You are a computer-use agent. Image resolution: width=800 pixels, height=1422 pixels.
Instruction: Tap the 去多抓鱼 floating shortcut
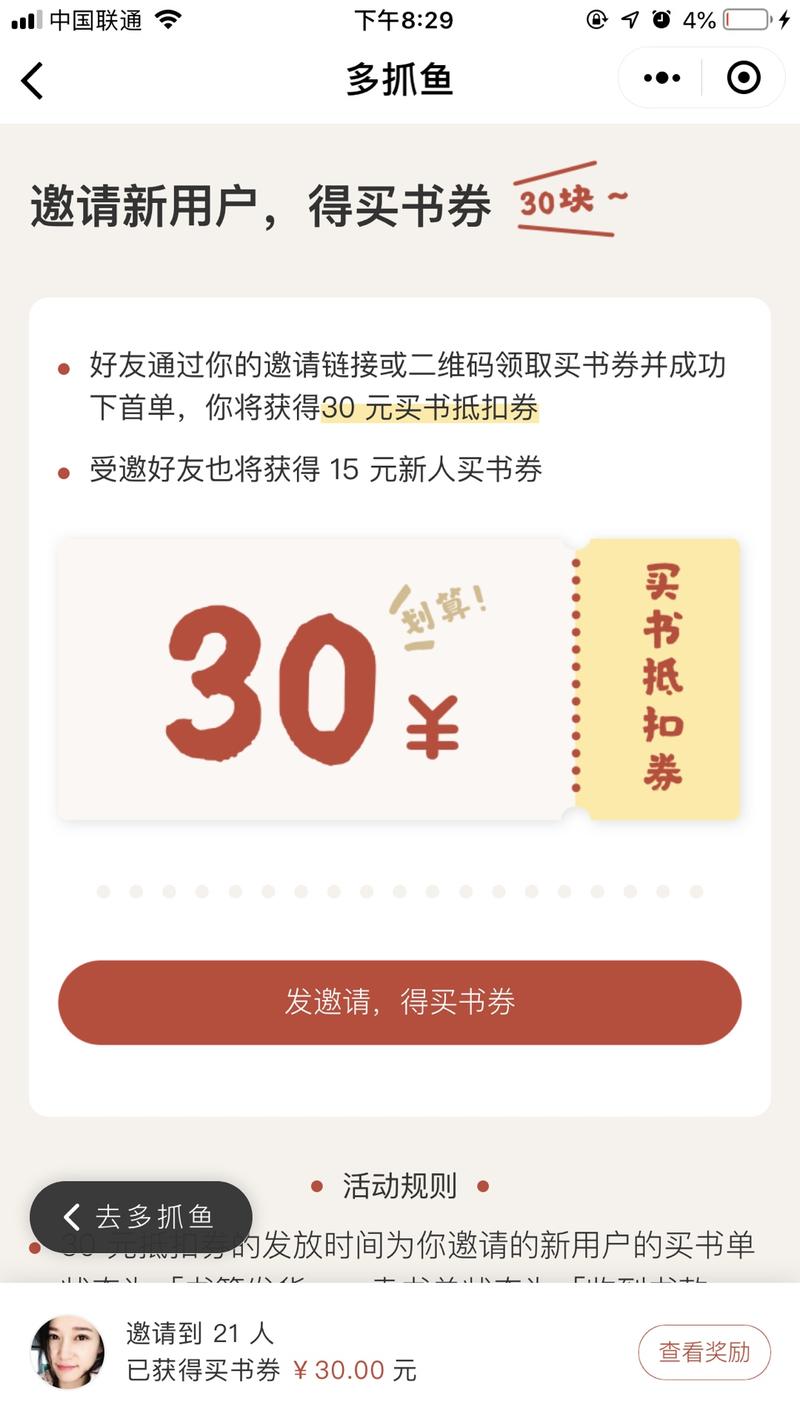tap(141, 1217)
